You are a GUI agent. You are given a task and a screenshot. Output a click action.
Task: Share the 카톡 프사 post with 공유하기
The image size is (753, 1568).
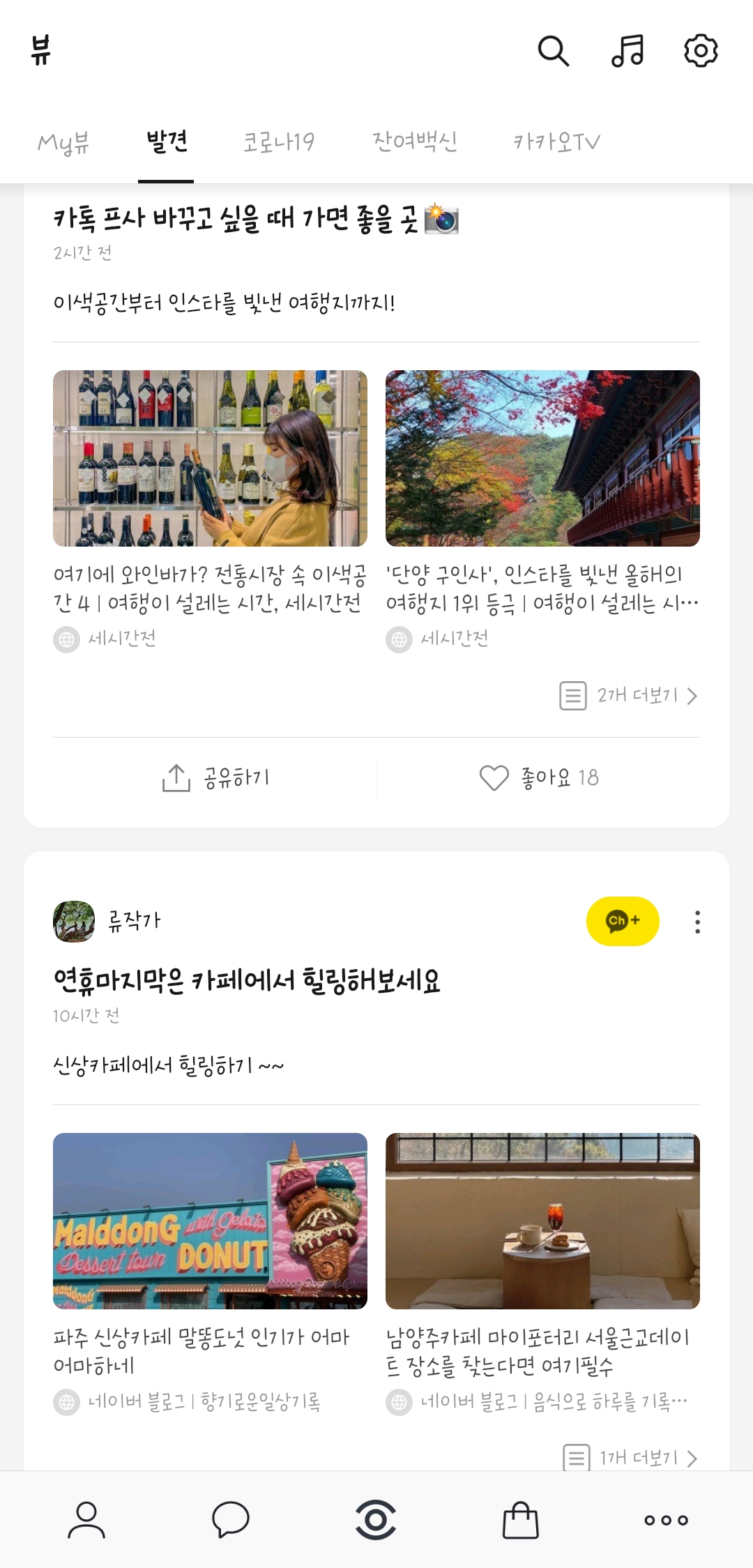point(216,778)
